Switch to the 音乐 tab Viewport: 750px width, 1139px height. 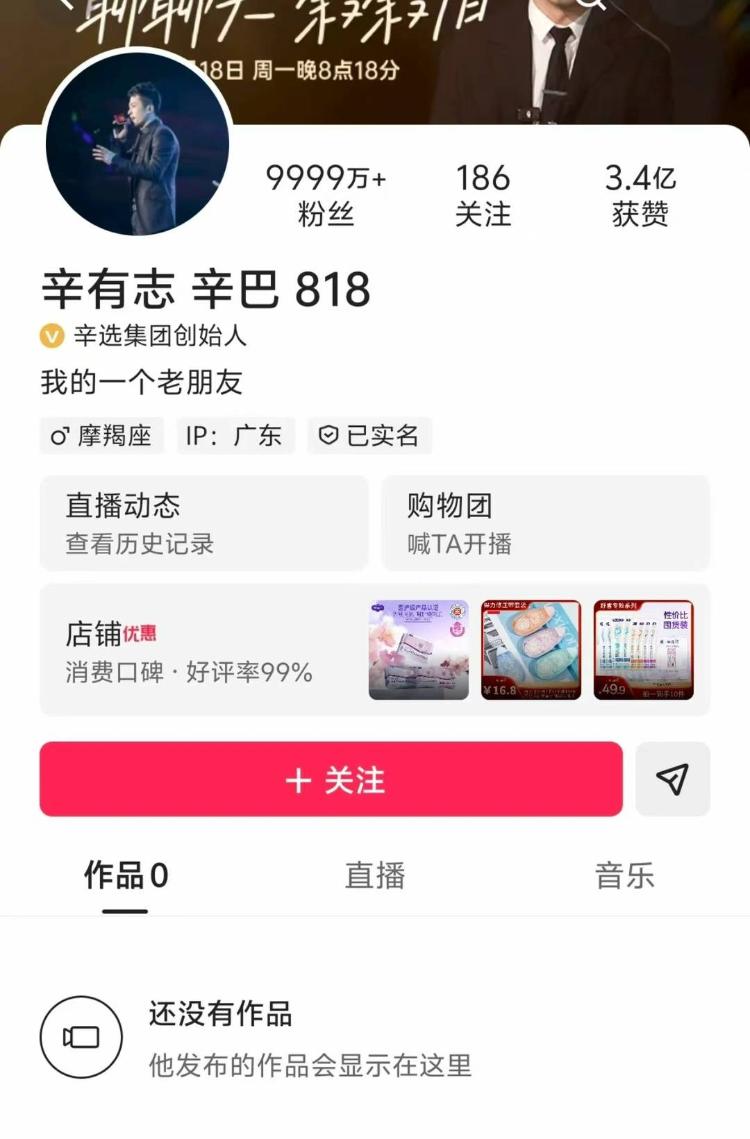(625, 876)
